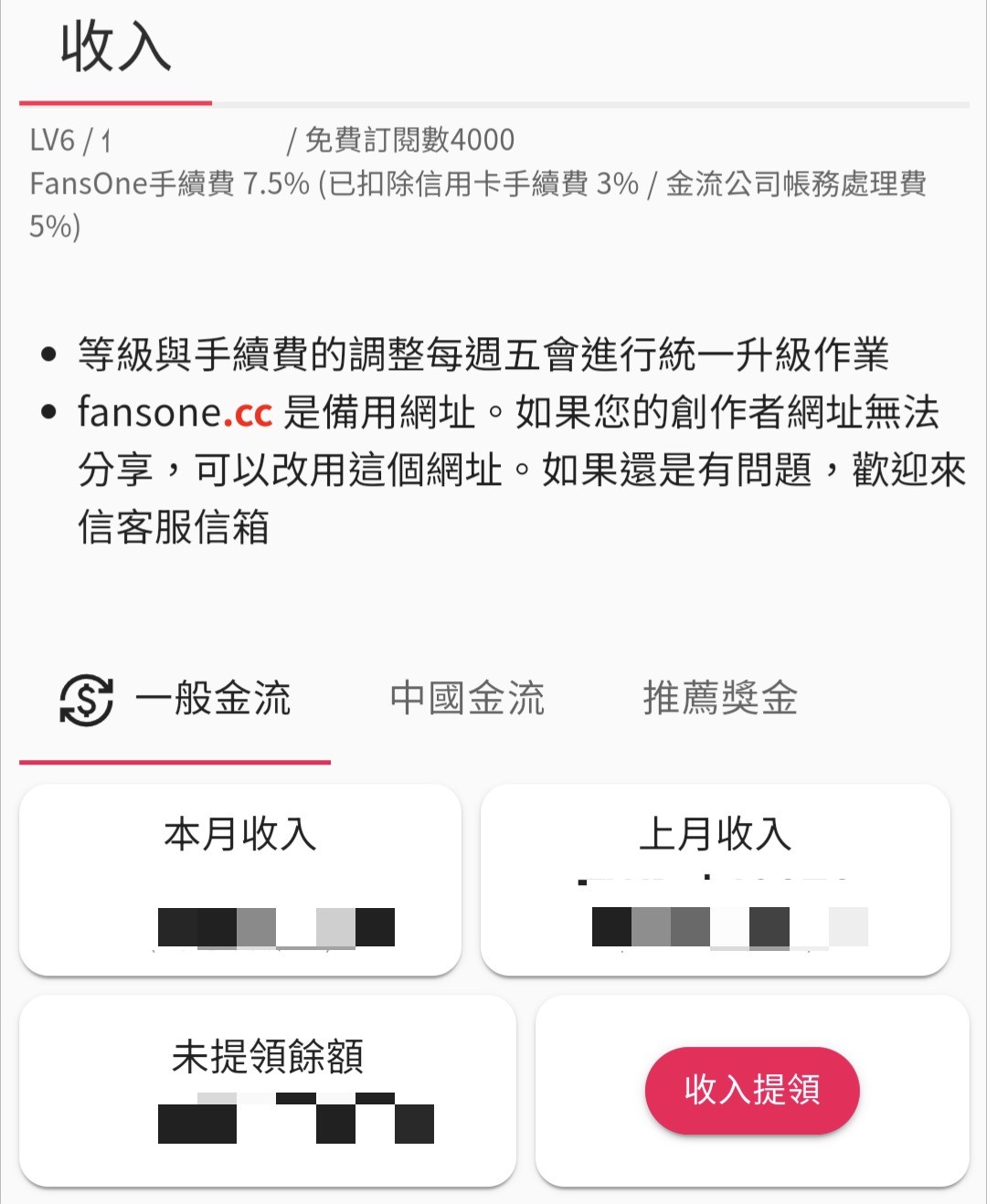The width and height of the screenshot is (987, 1204).
Task: Switch to the 一般金流 tab
Action: [x=175, y=700]
